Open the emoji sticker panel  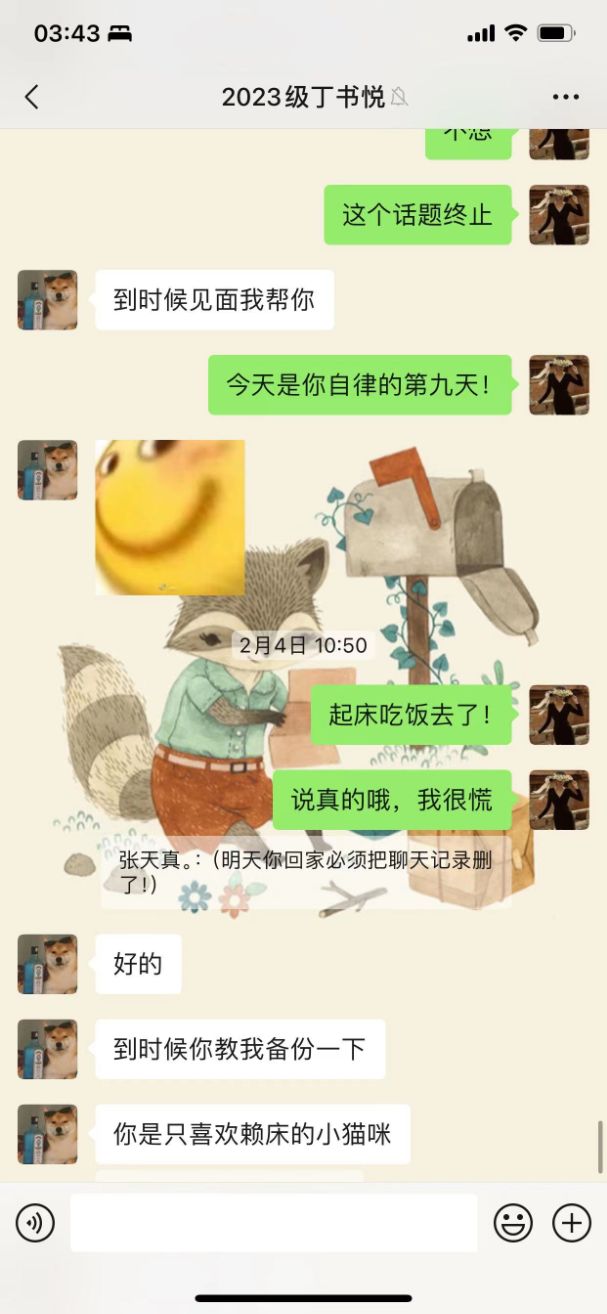pos(513,1222)
